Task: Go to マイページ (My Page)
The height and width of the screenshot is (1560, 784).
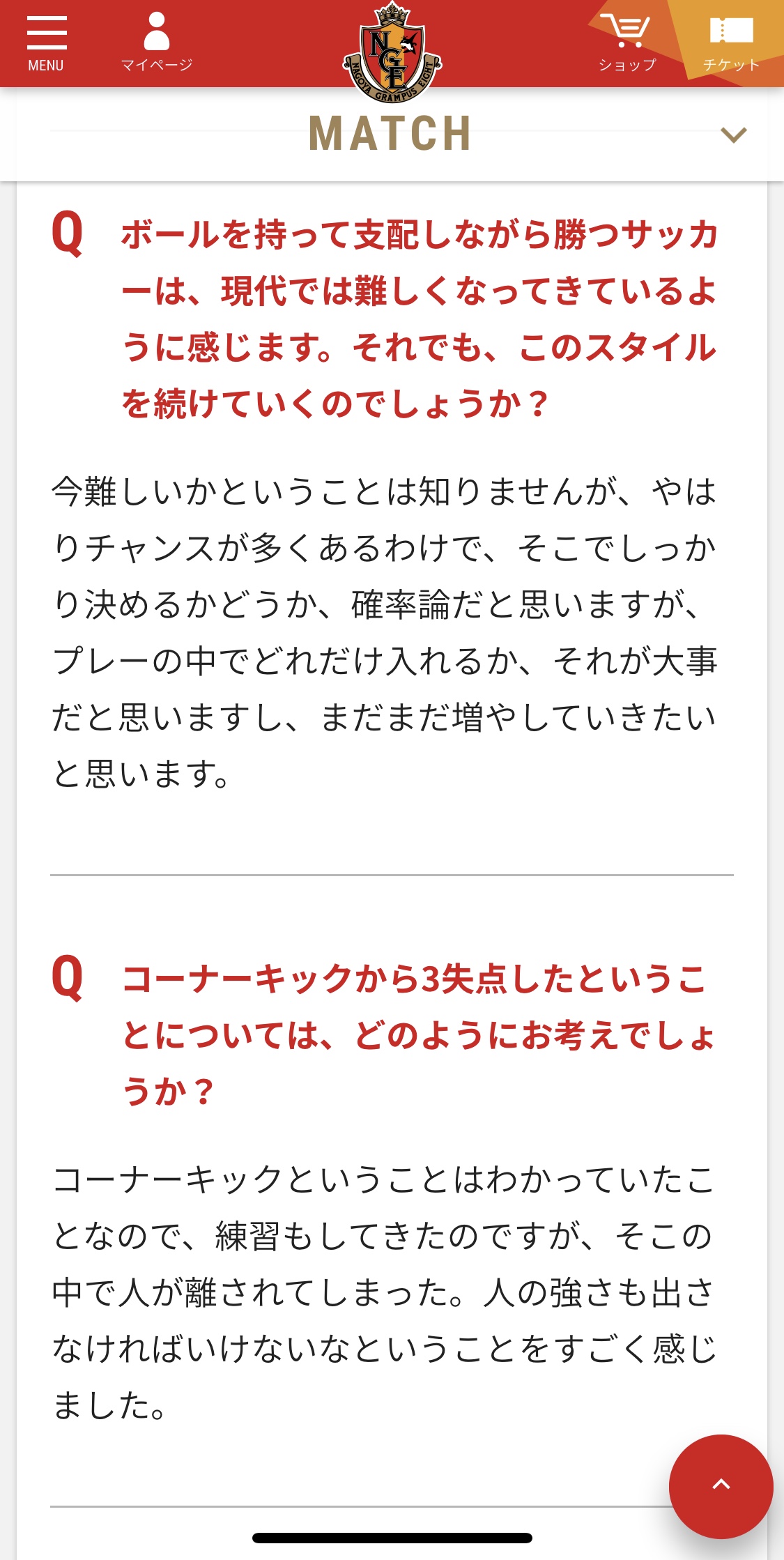Action: click(x=156, y=43)
